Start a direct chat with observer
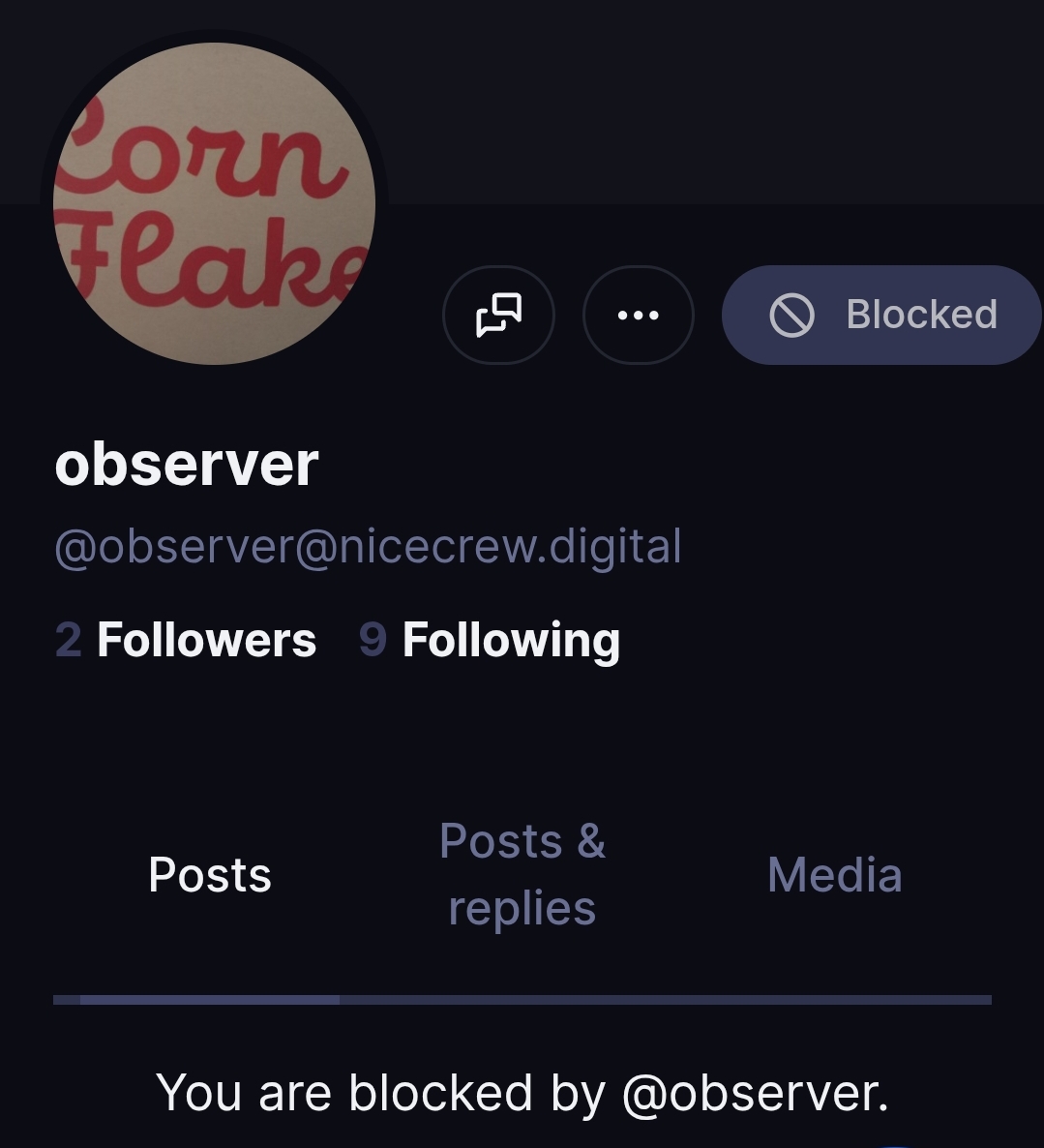Screen dimensions: 1044x1148 tap(498, 315)
